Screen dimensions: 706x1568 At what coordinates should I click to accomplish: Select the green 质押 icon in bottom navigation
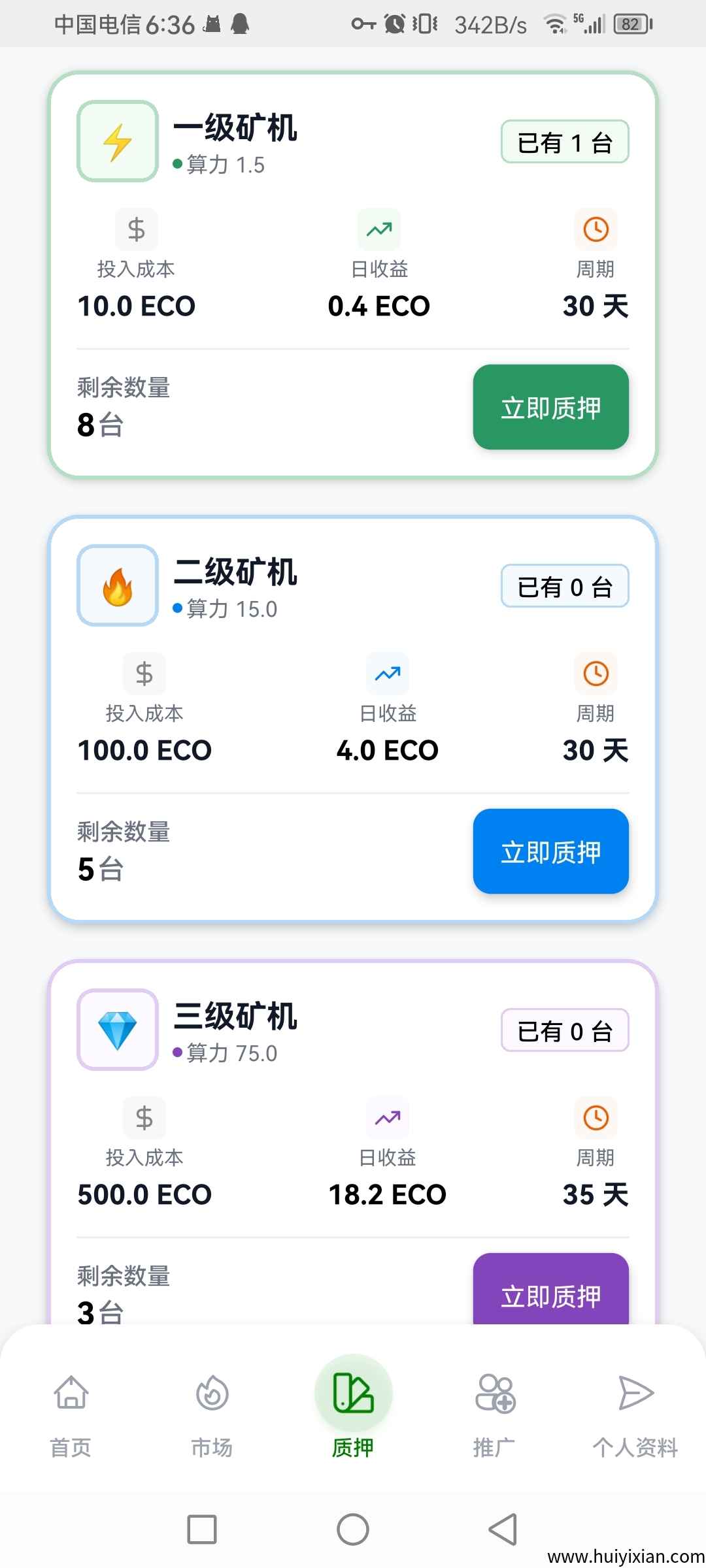tap(352, 1392)
